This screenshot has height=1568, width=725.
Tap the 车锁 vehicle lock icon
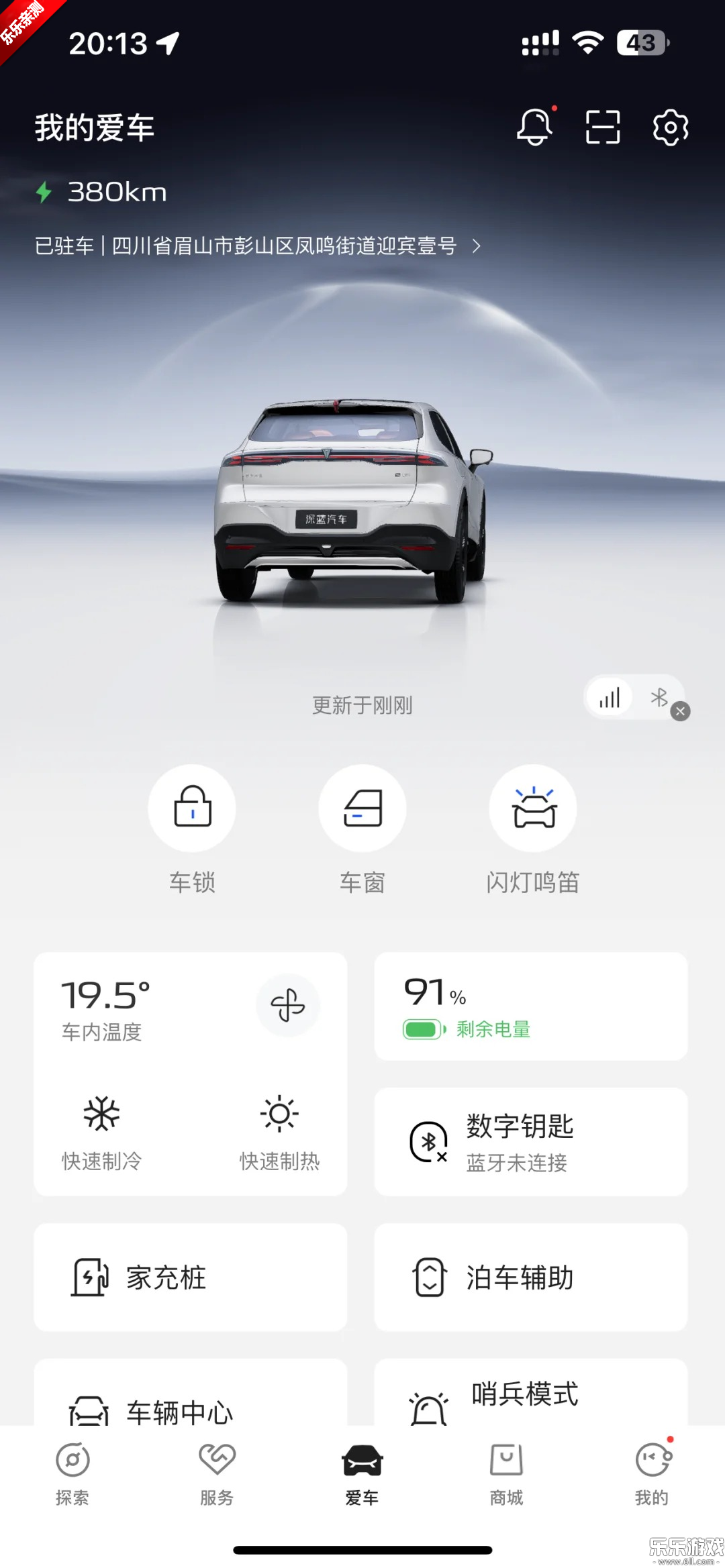point(193,808)
